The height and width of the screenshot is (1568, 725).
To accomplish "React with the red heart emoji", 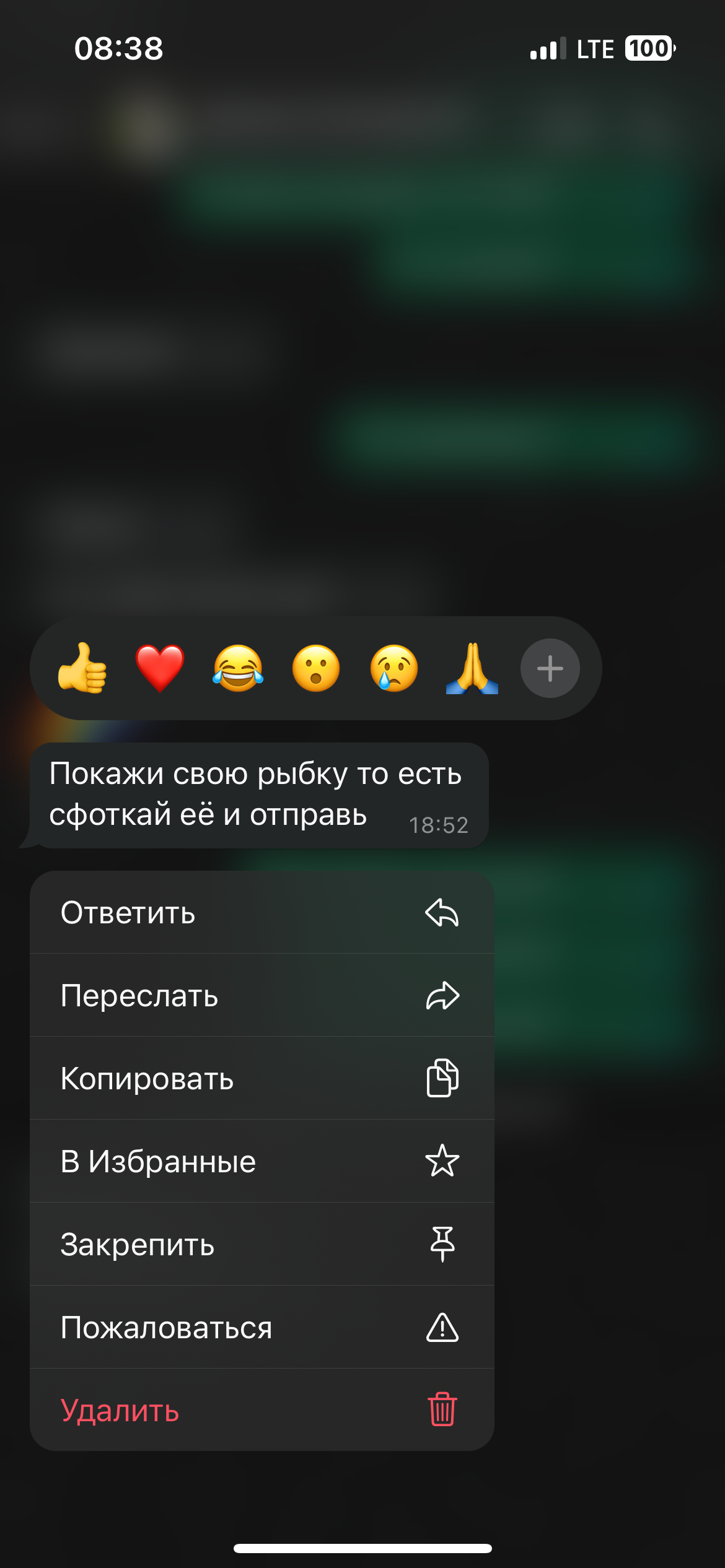I will click(x=160, y=668).
